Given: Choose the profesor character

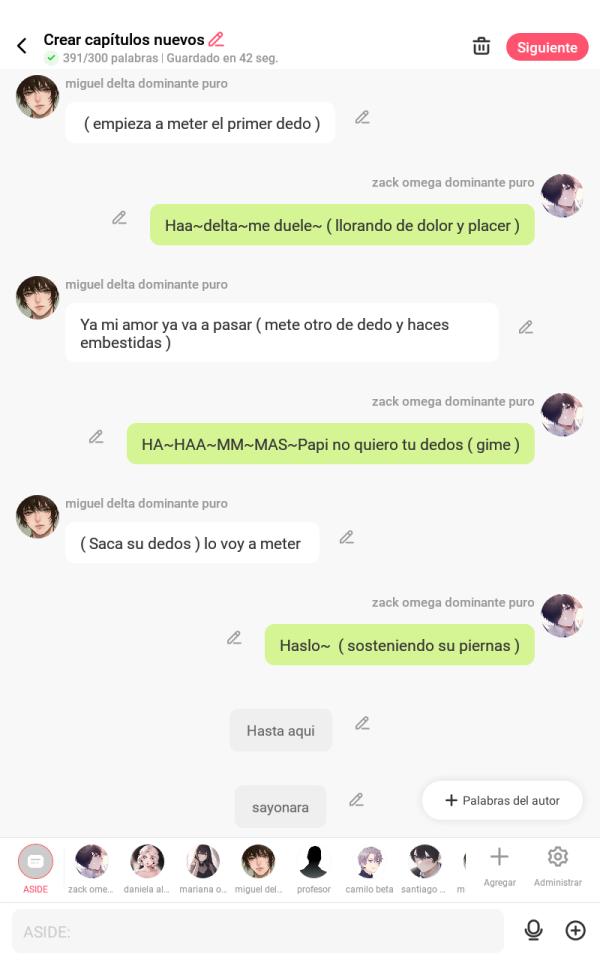Looking at the screenshot, I should point(314,862).
